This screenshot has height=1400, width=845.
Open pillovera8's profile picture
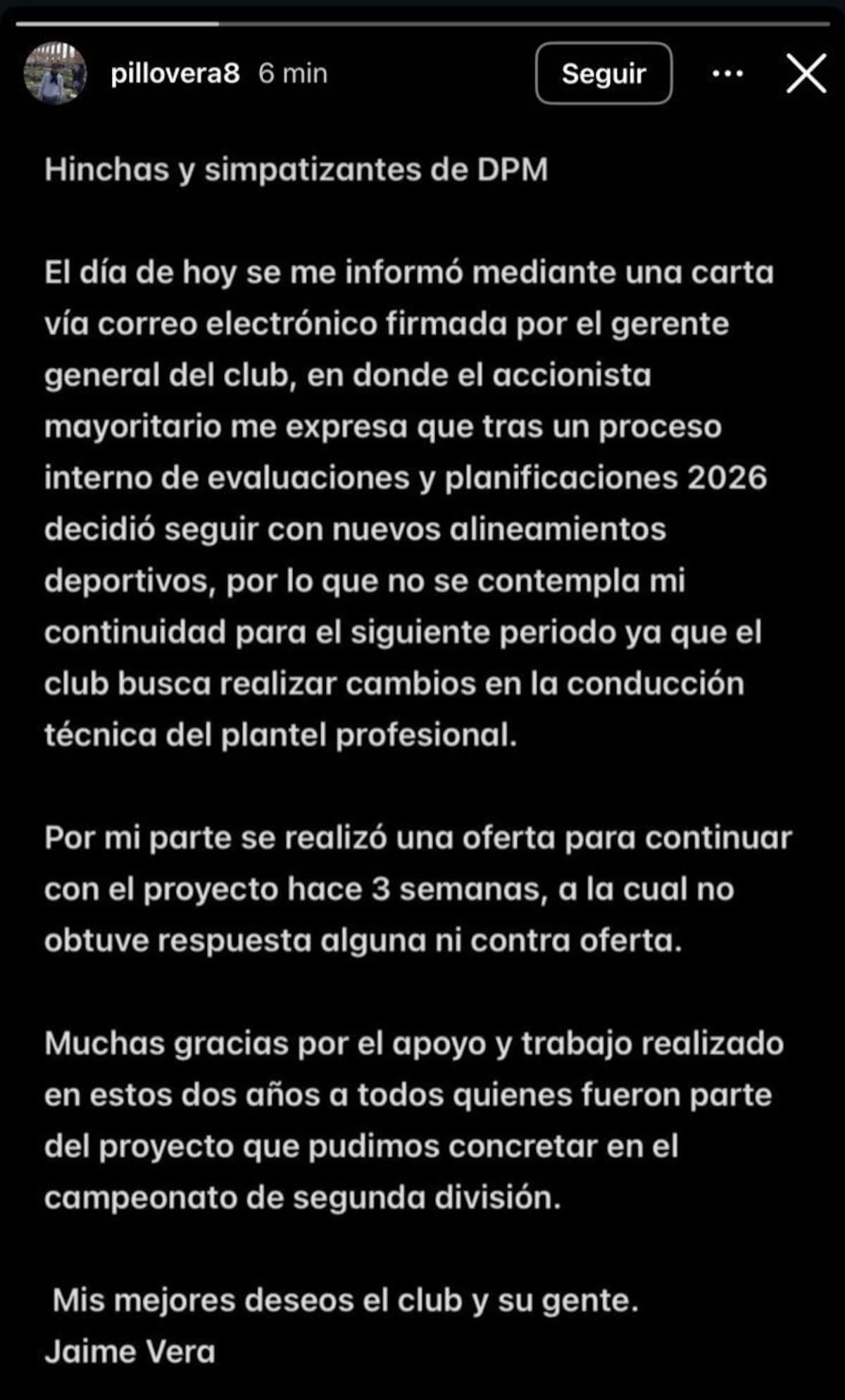tap(55, 73)
